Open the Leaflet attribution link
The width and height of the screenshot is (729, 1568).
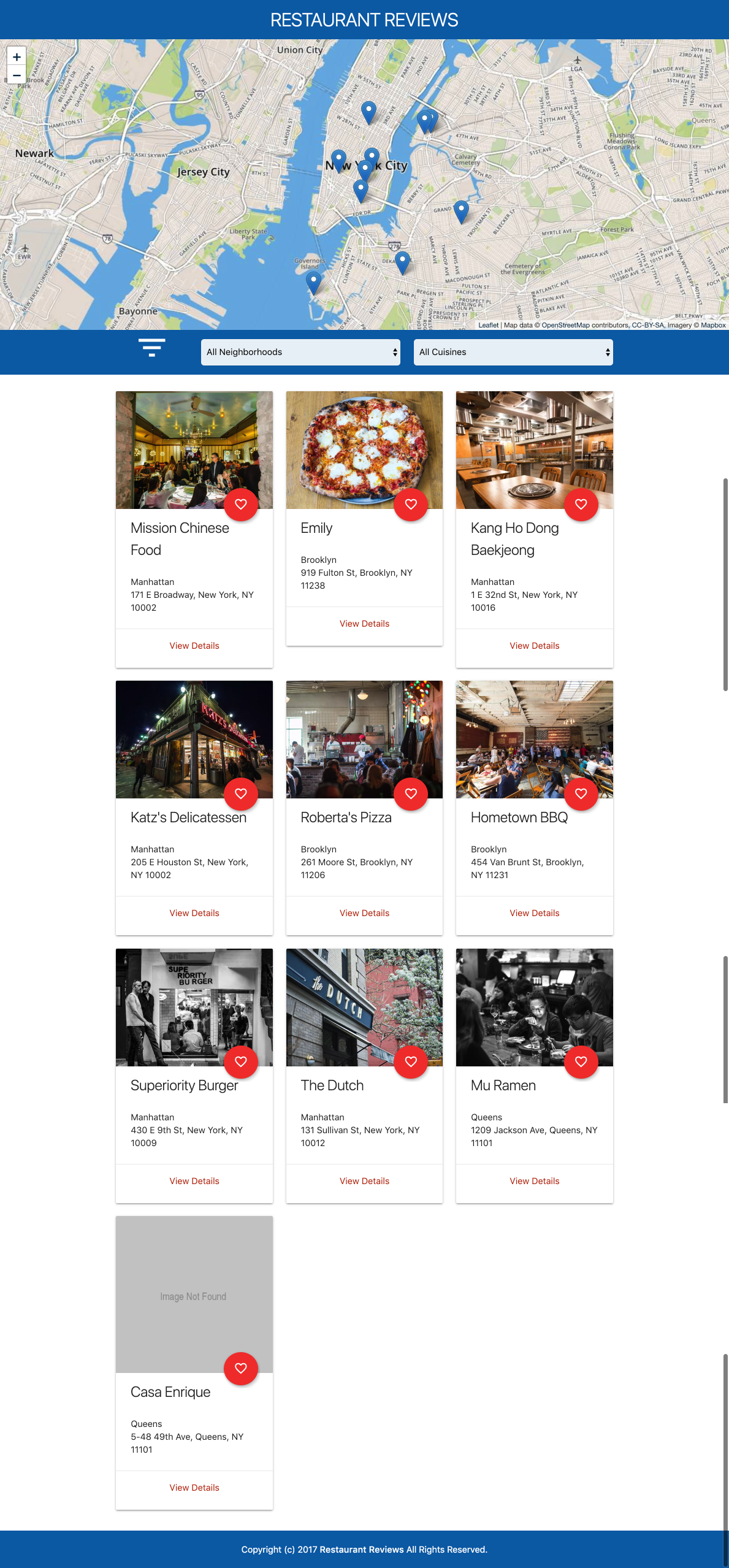488,326
